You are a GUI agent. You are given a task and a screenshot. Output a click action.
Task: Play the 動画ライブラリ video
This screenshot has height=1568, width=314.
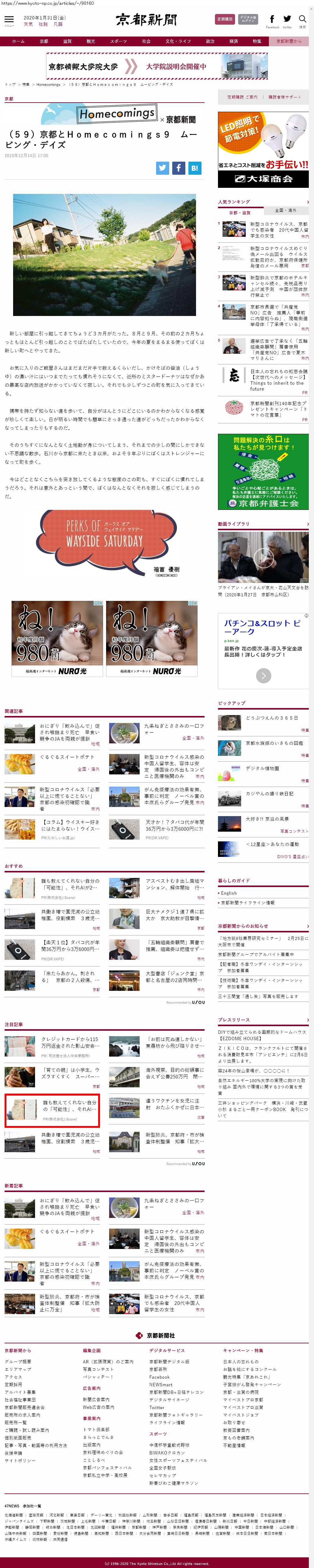263,556
